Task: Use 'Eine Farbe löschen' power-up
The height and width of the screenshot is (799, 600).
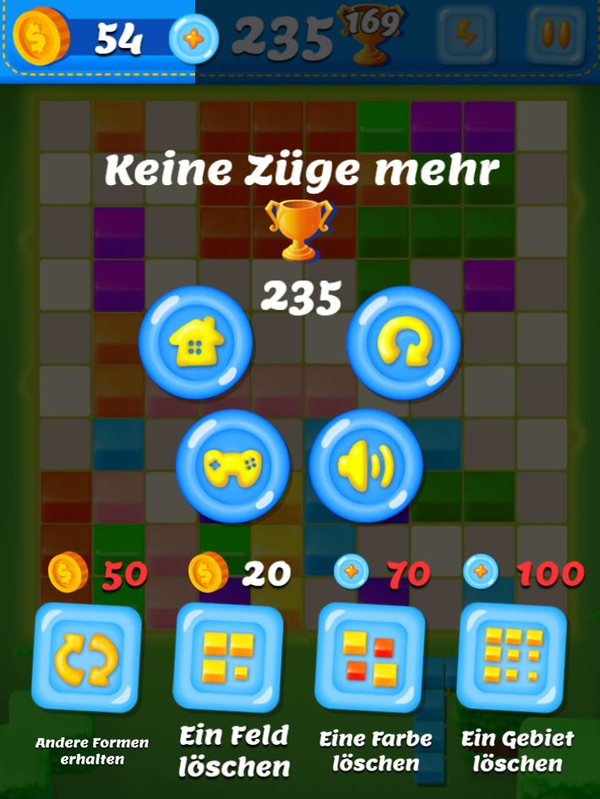Action: pos(369,656)
